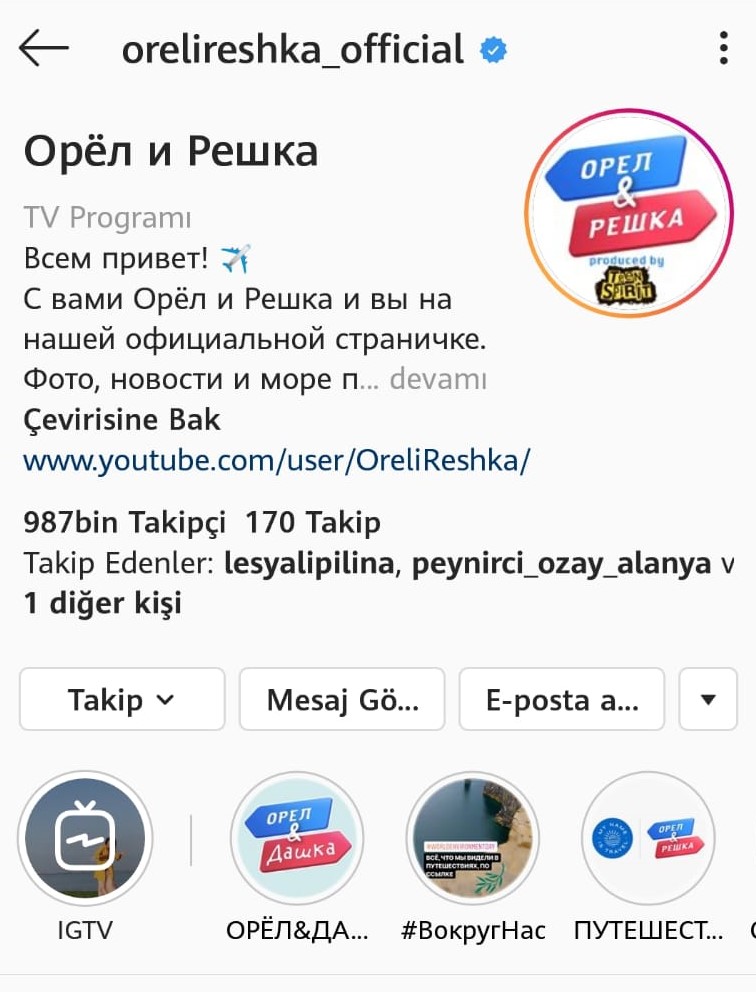Open the ОРЁЛ&ДА… story highlight
The height and width of the screenshot is (992, 756).
click(x=297, y=838)
